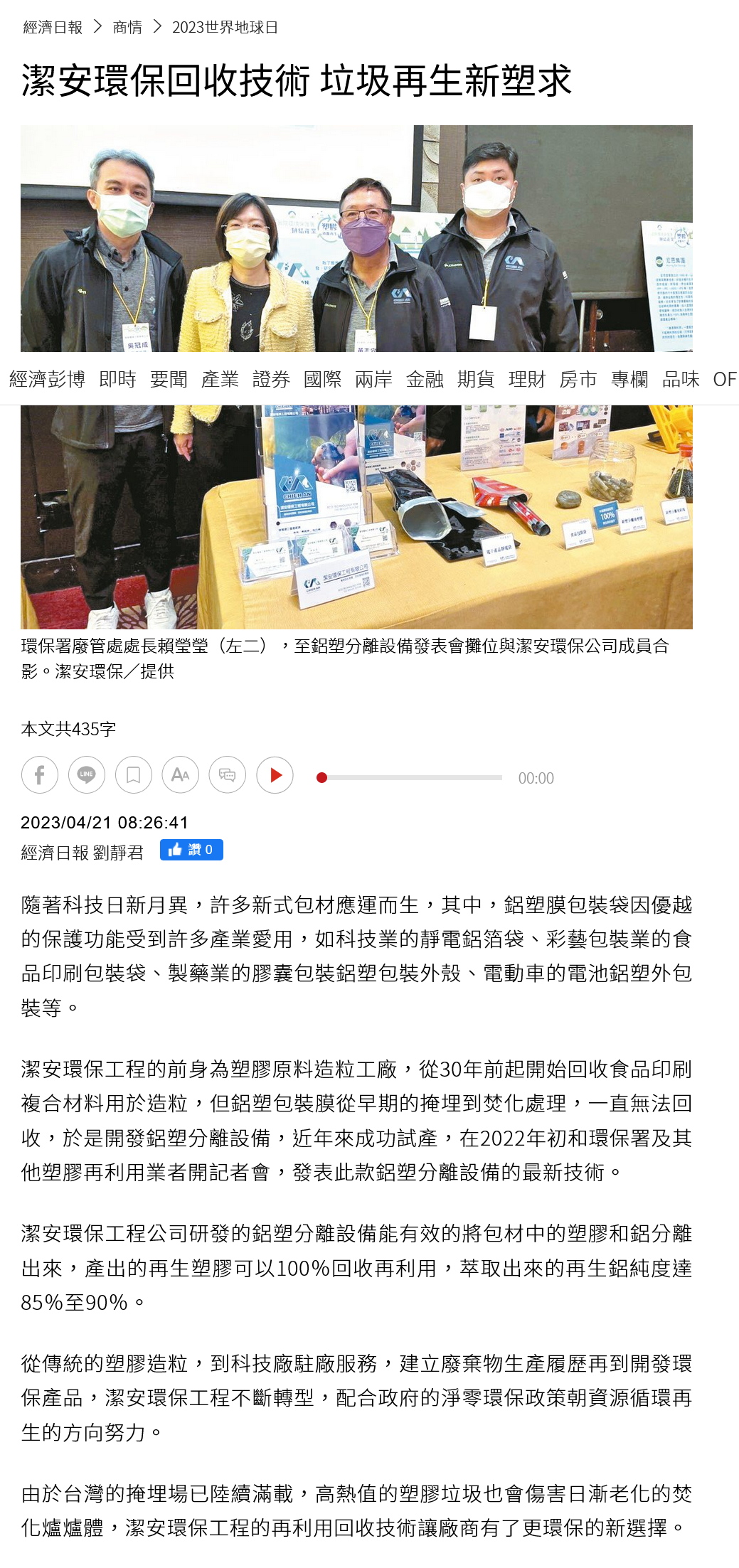Share the article via LINE
Viewport: 739px width, 1568px height.
click(87, 775)
